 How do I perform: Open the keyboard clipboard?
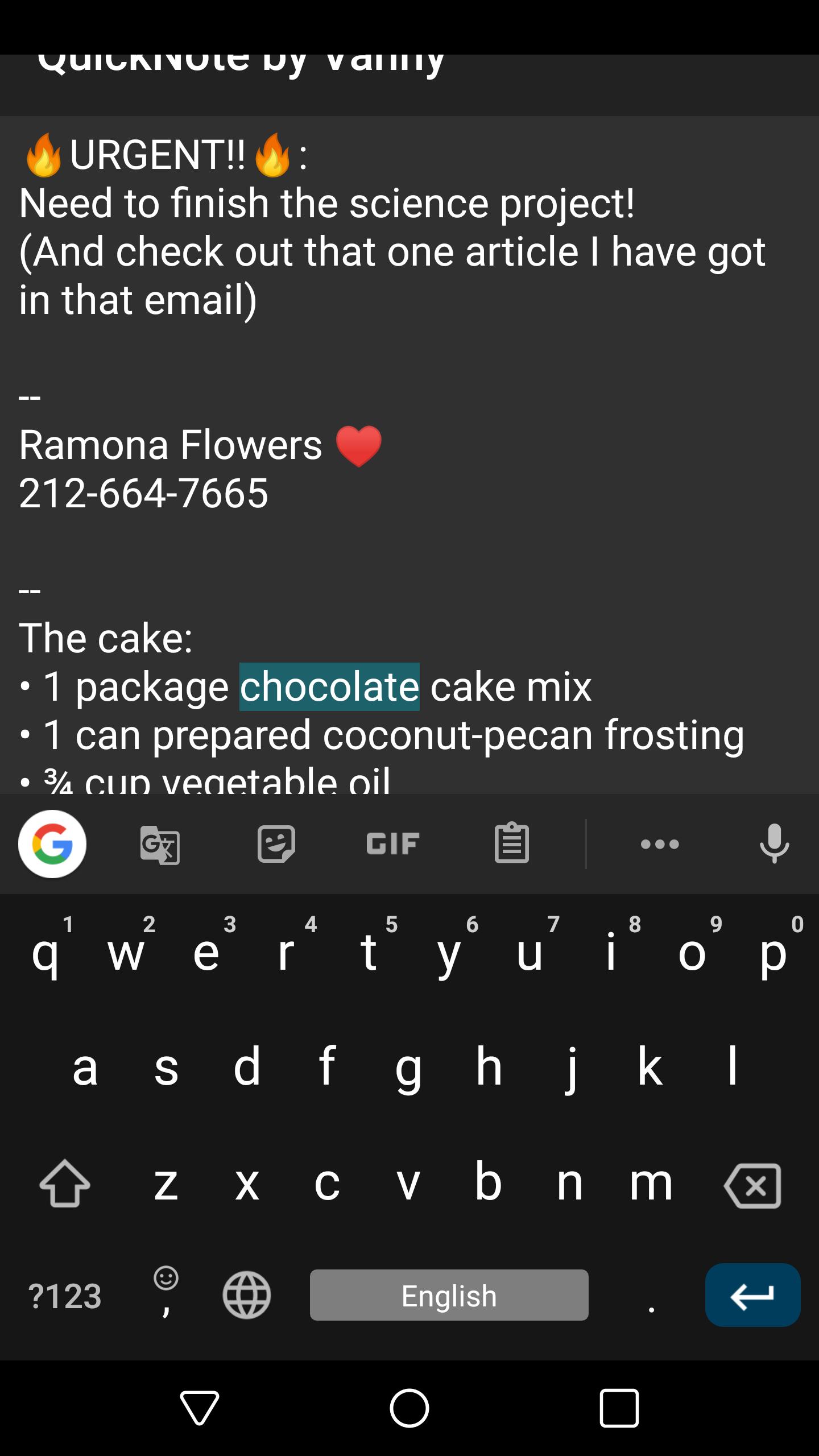[512, 843]
